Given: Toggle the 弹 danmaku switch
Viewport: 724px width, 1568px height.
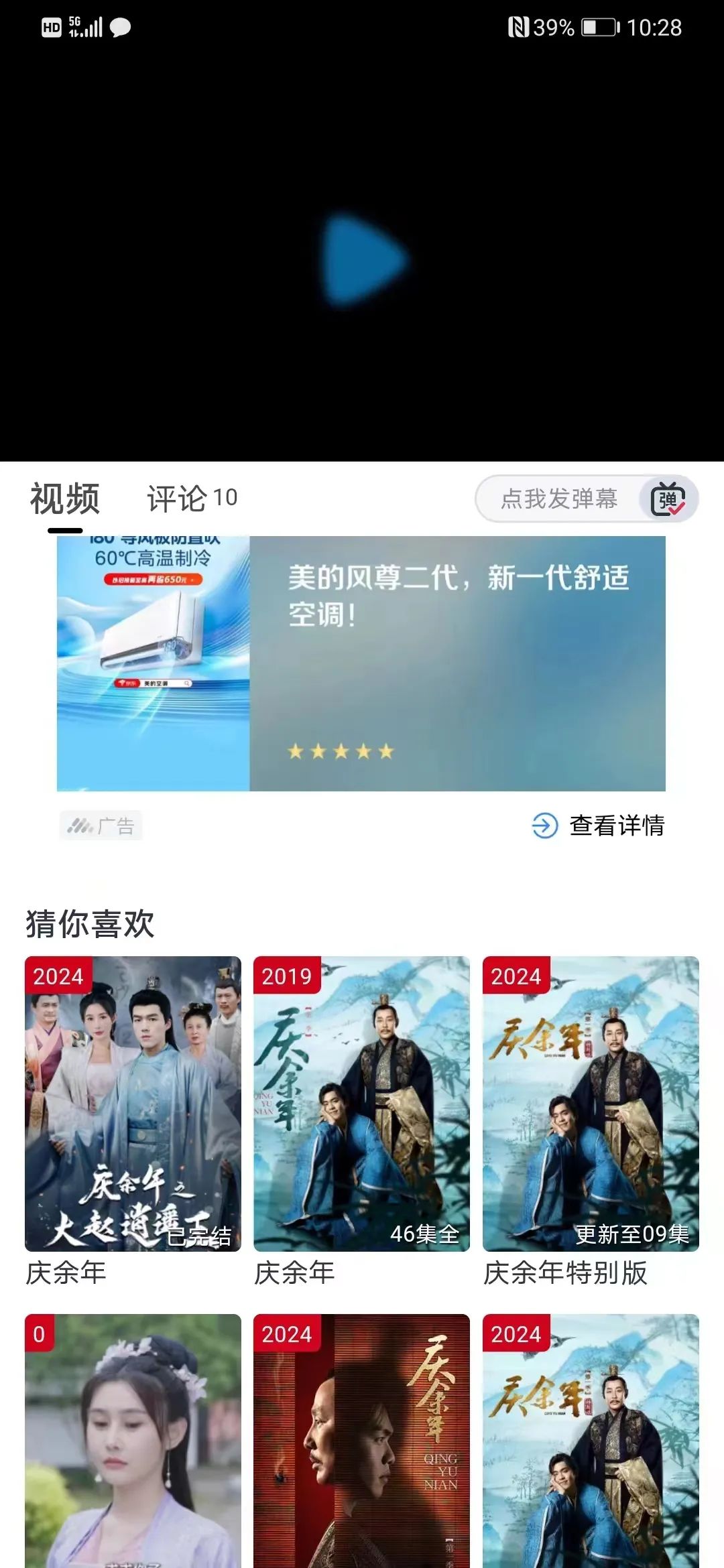Looking at the screenshot, I should [668, 499].
